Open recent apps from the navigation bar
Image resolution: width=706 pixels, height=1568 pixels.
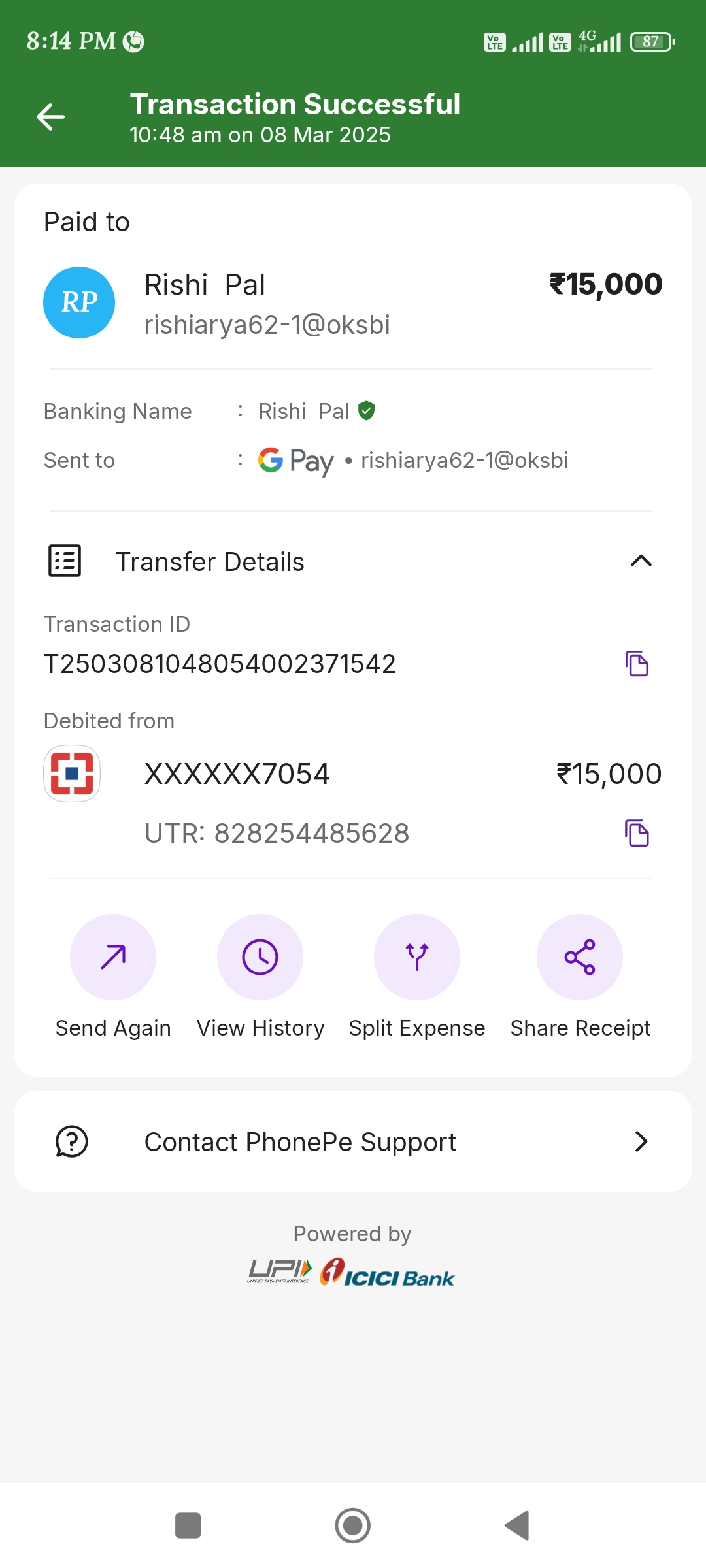pyautogui.click(x=188, y=1526)
